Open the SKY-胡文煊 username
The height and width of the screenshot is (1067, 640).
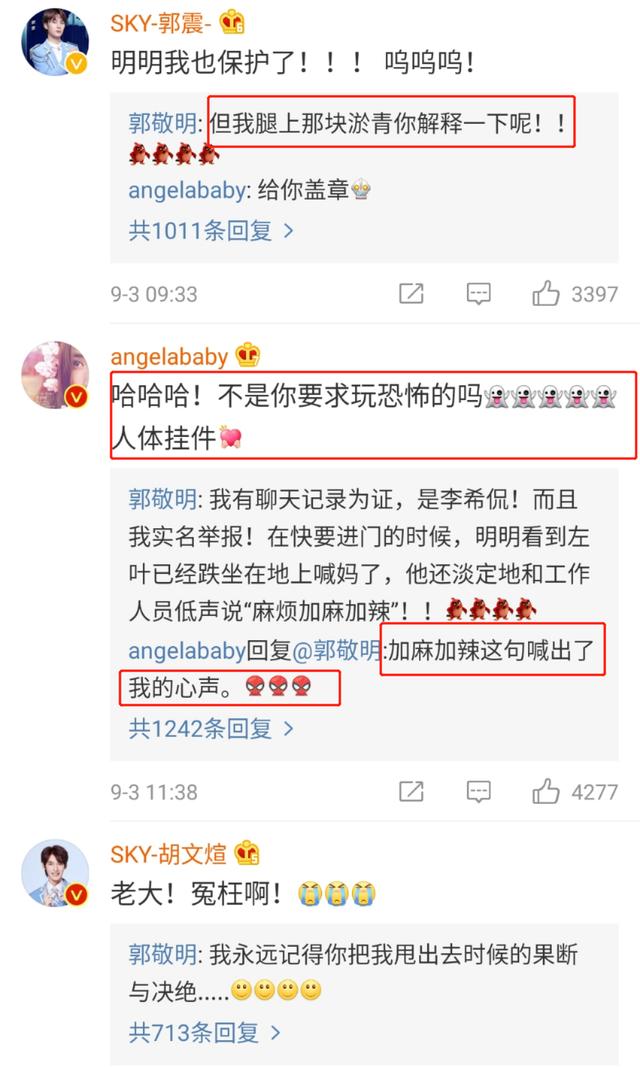169,853
